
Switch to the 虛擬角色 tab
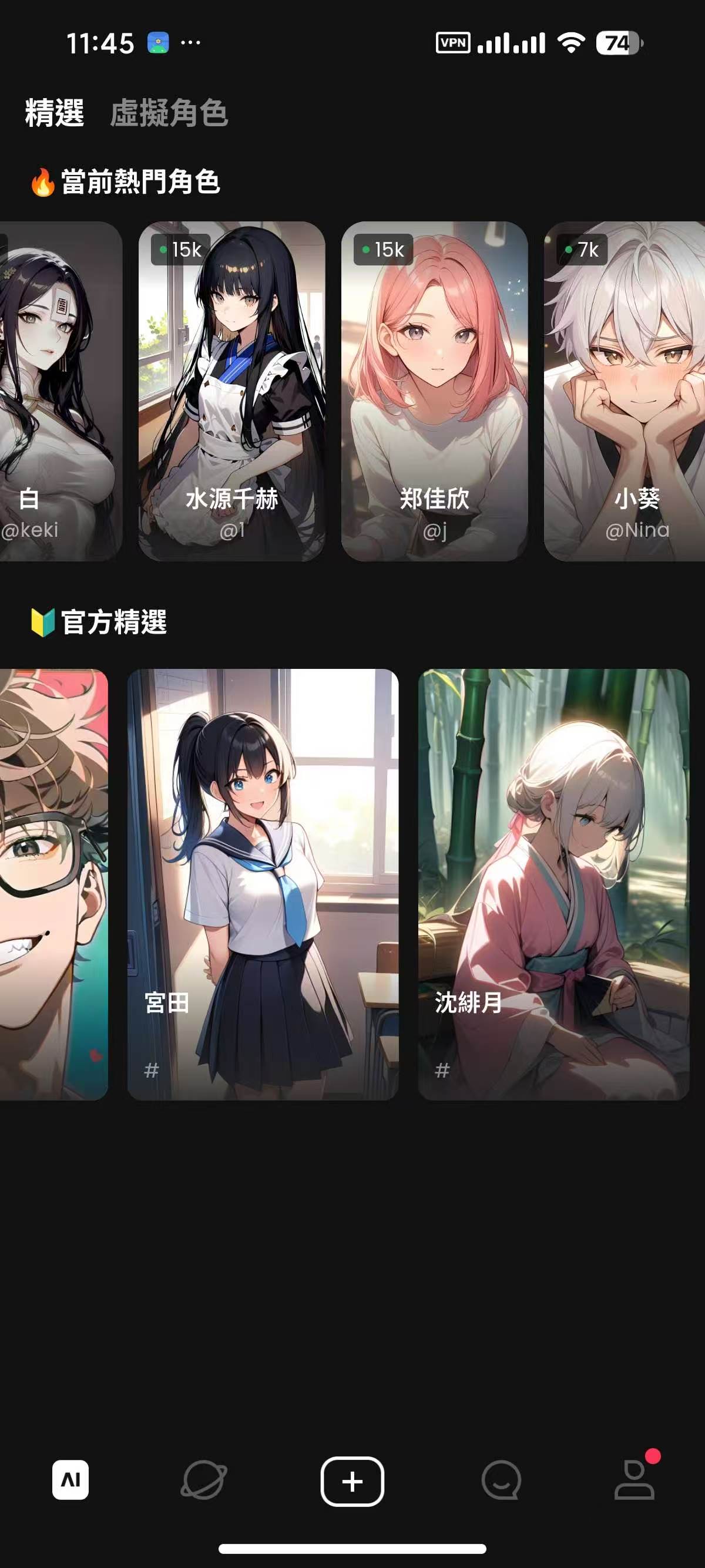click(x=169, y=113)
